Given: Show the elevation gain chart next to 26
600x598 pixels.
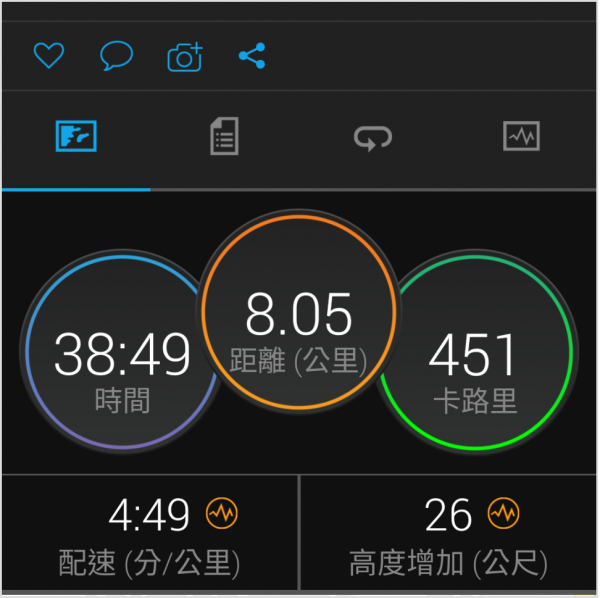Looking at the screenshot, I should click(504, 514).
